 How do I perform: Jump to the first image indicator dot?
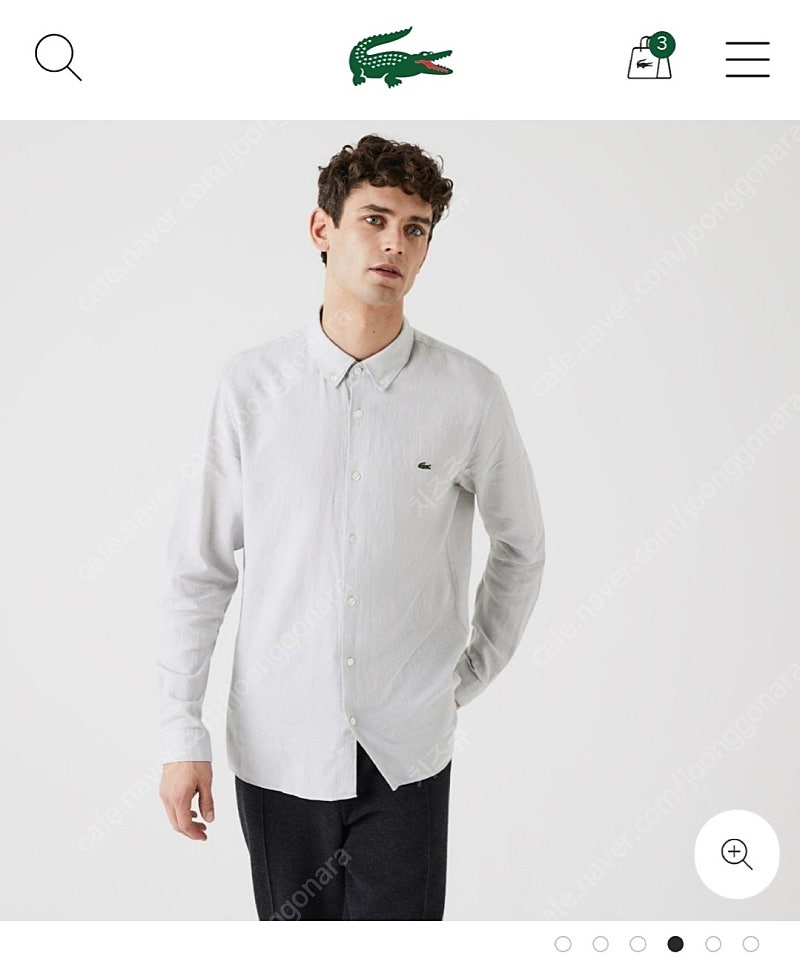(563, 944)
